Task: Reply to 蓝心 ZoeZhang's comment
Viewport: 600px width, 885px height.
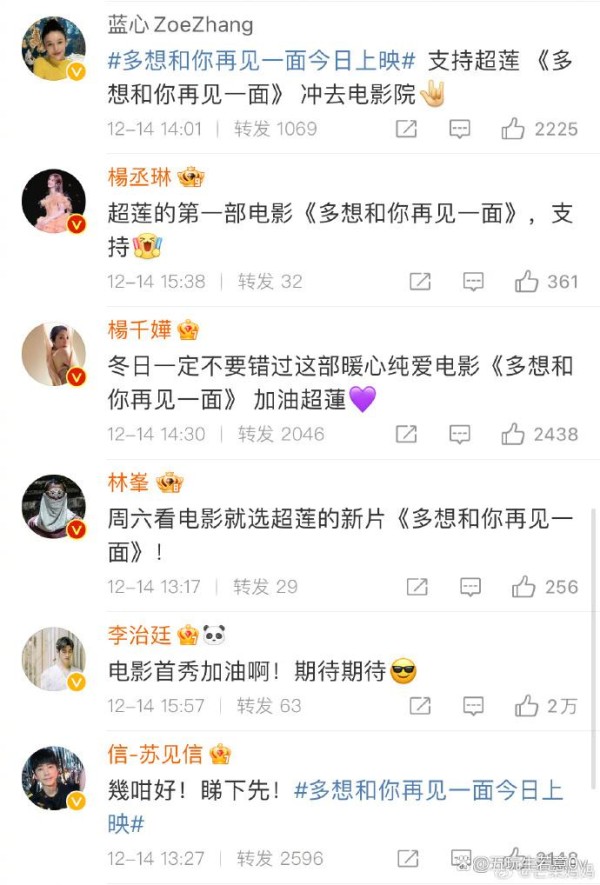Action: (x=459, y=128)
